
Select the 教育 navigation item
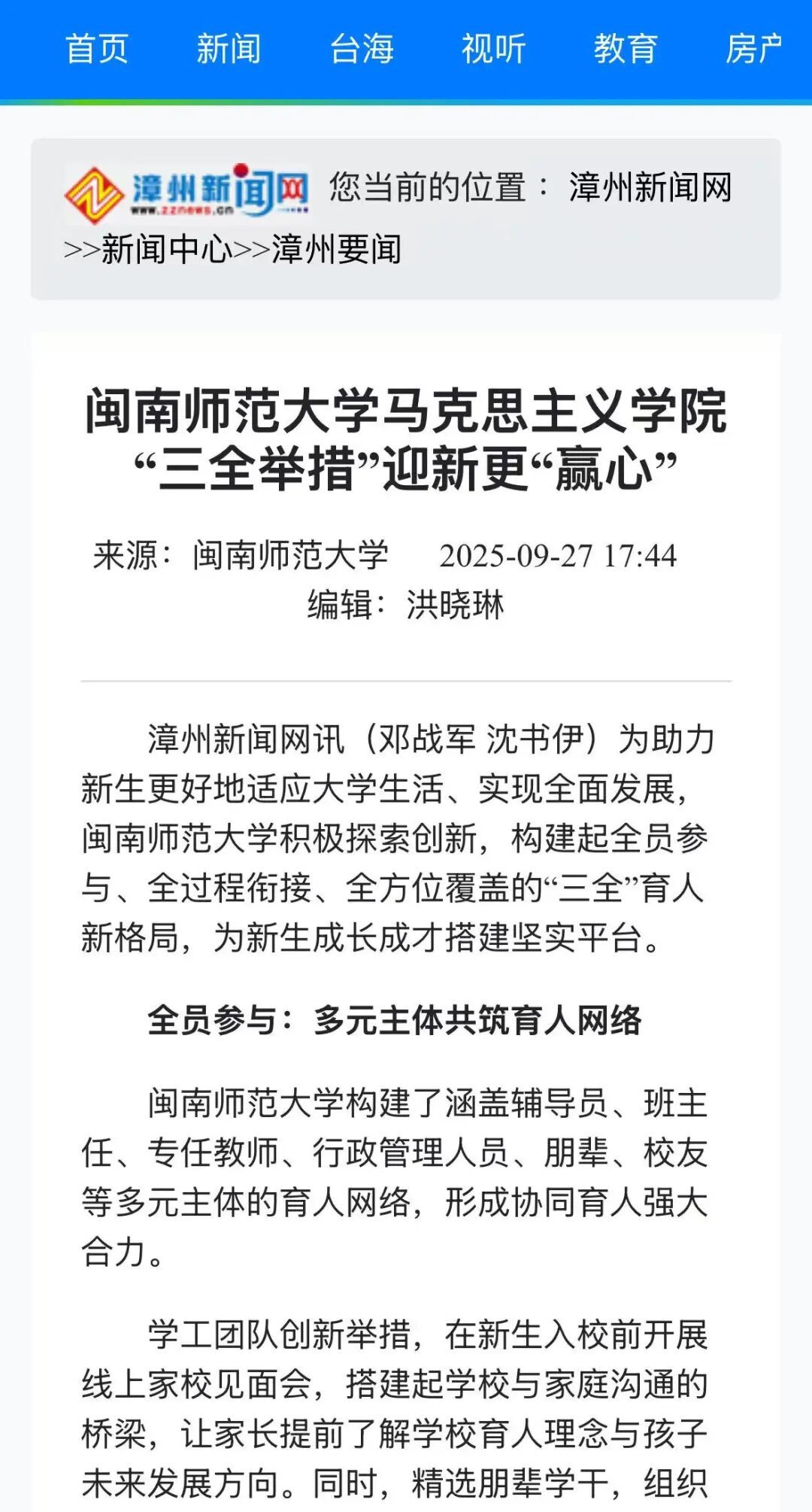click(x=626, y=49)
